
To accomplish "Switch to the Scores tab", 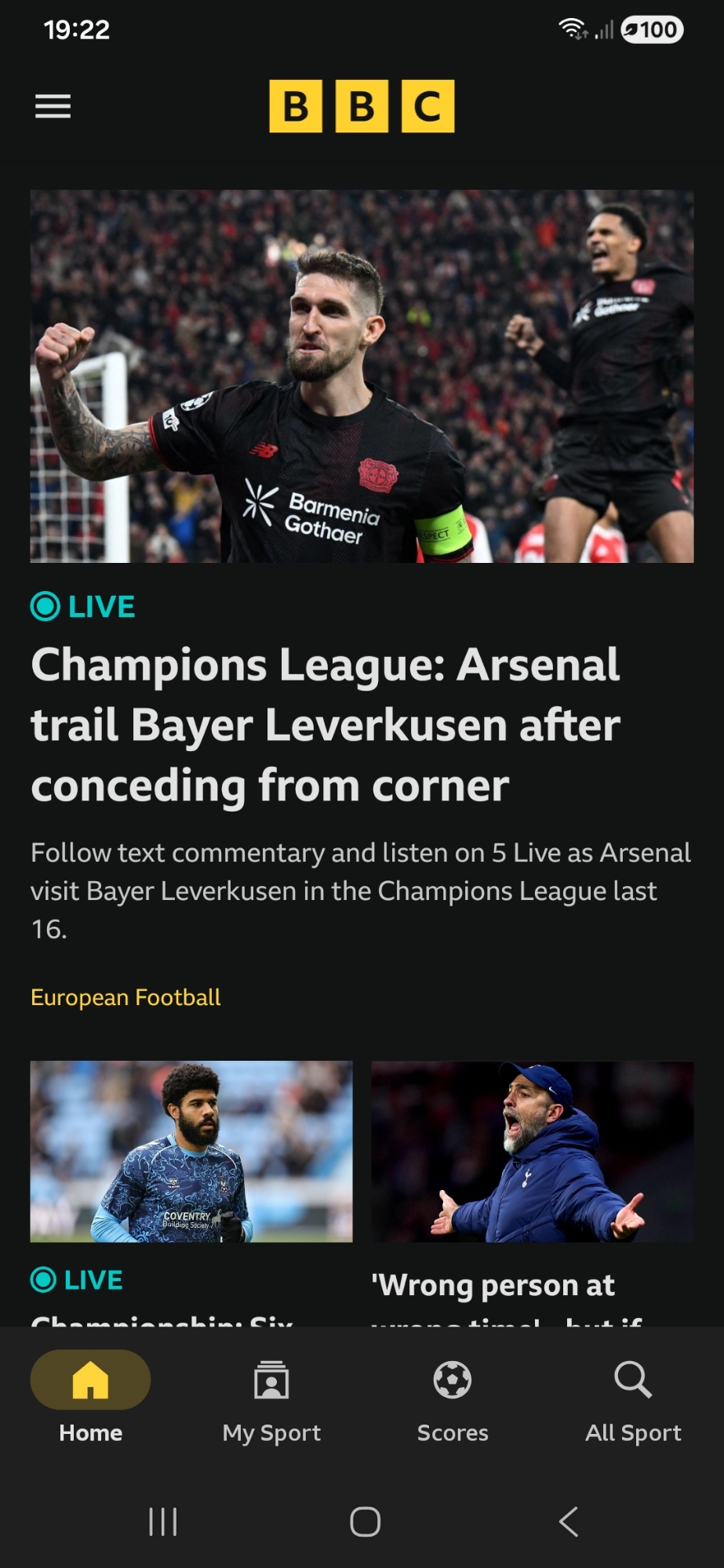I will [453, 1398].
